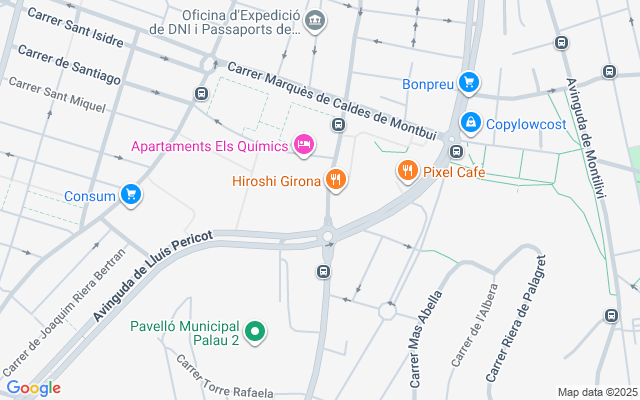
Task: Open the Consum supermarket pin
Action: click(130, 194)
